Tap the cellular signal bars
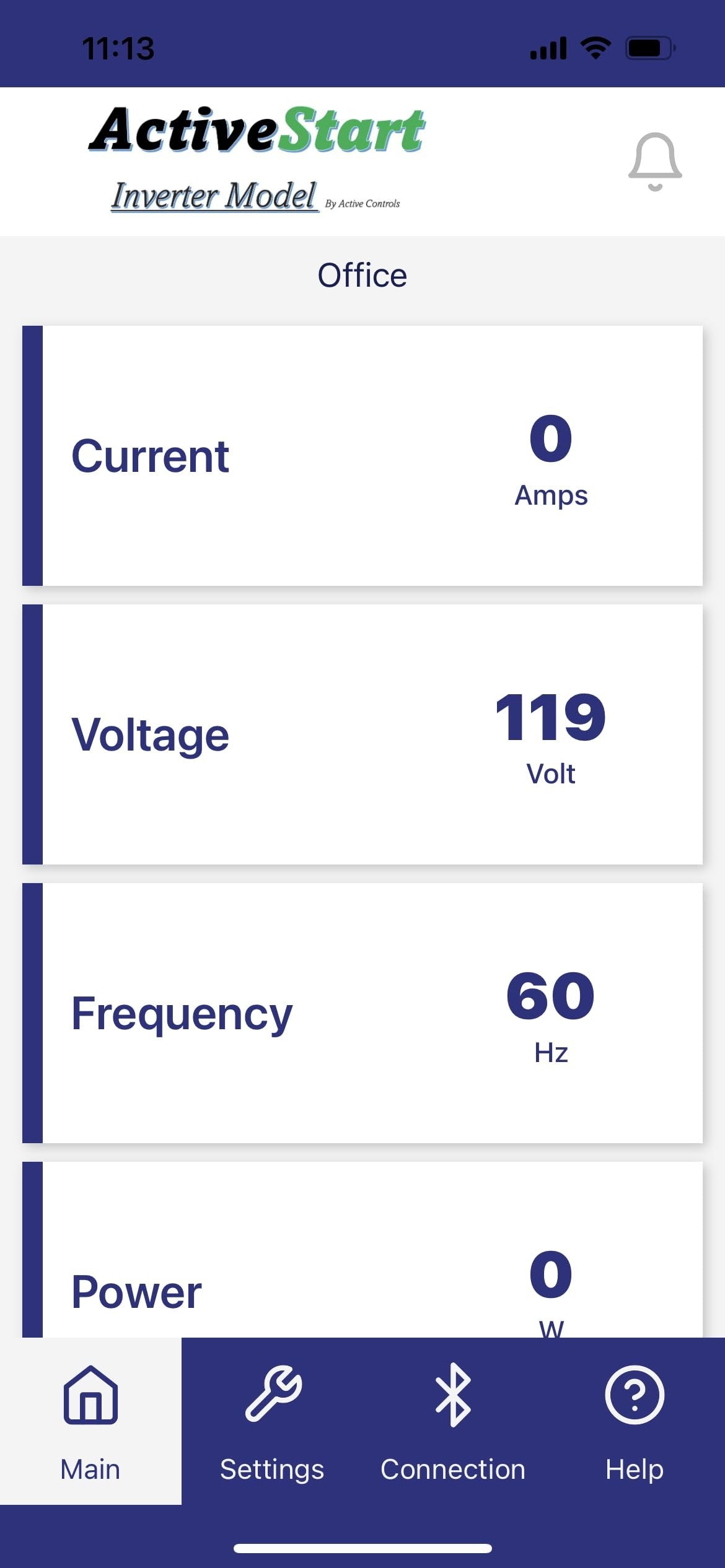This screenshot has height=1568, width=725. pyautogui.click(x=548, y=48)
